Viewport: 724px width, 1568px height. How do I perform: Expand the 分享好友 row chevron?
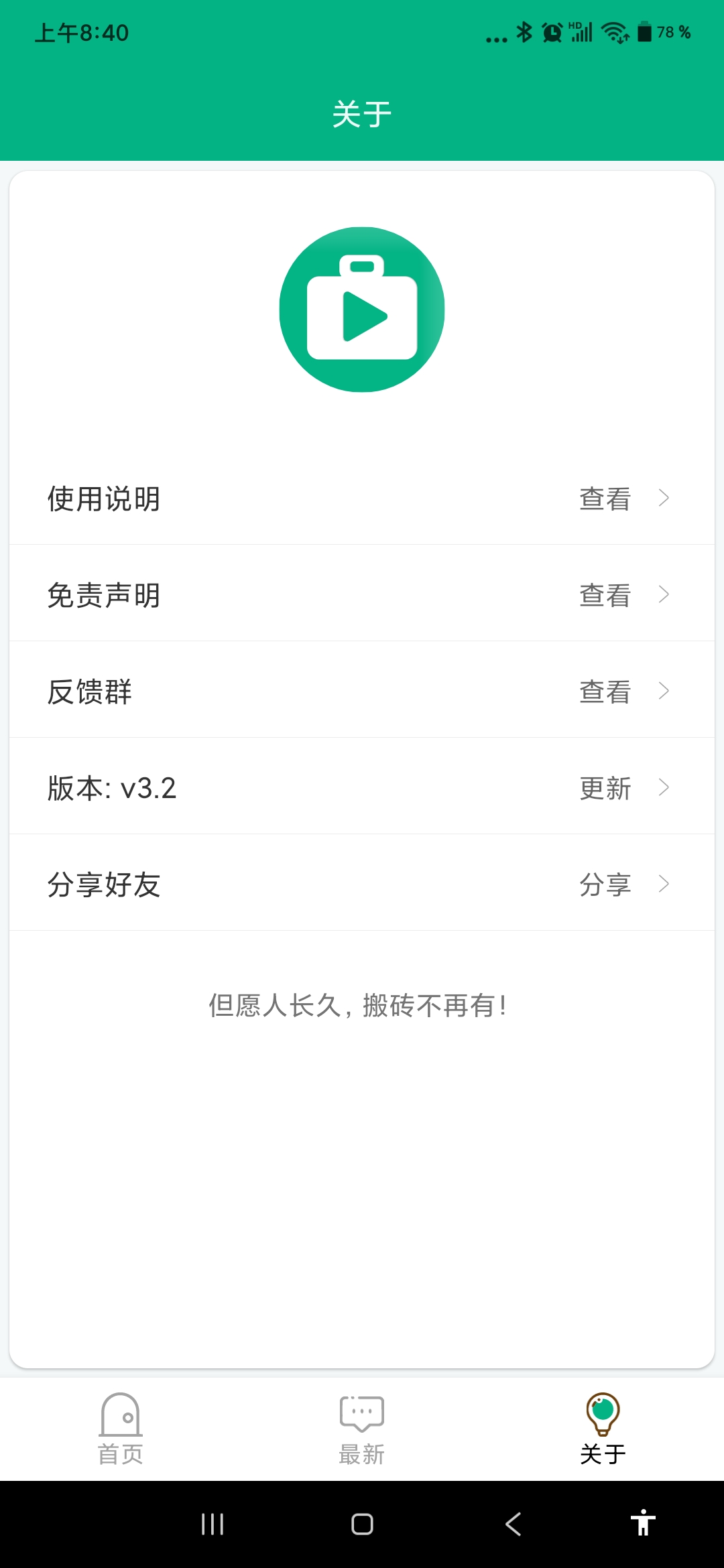(x=663, y=885)
